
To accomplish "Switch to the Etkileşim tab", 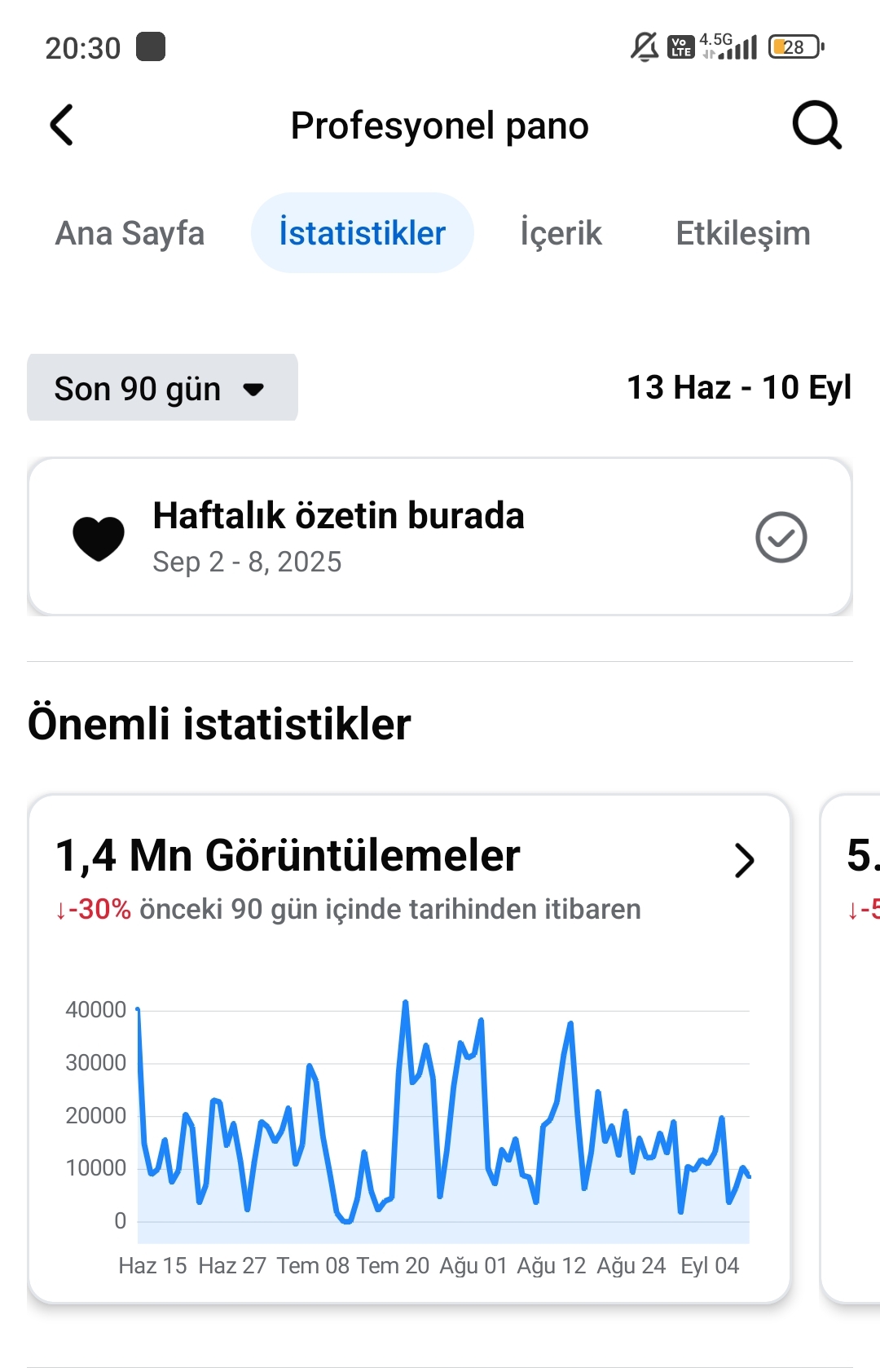I will click(743, 233).
